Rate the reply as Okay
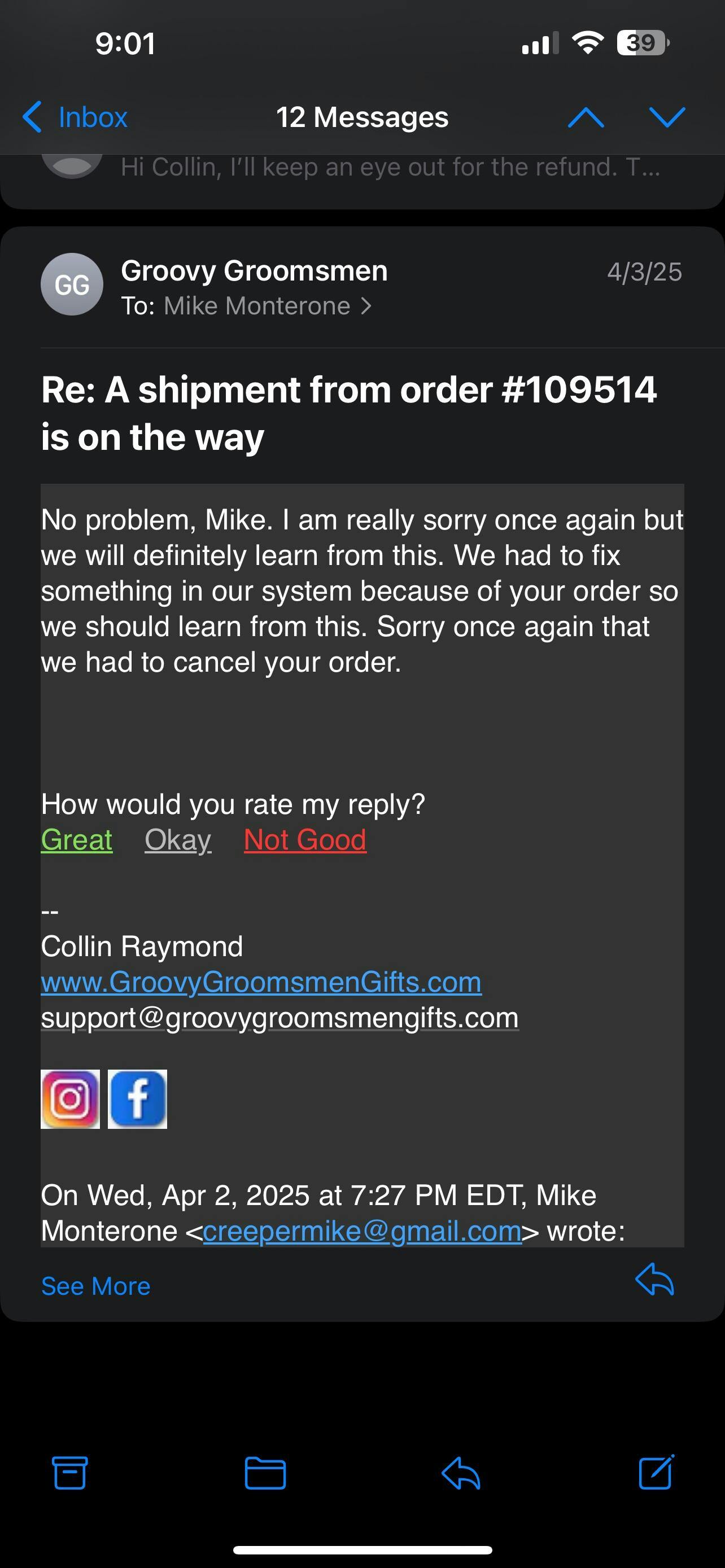The image size is (725, 1568). 178,840
